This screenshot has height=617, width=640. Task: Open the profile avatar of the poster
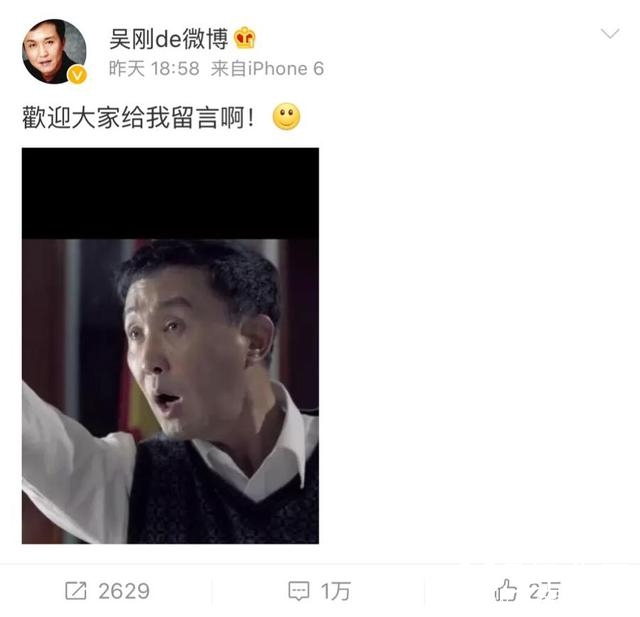point(54,50)
